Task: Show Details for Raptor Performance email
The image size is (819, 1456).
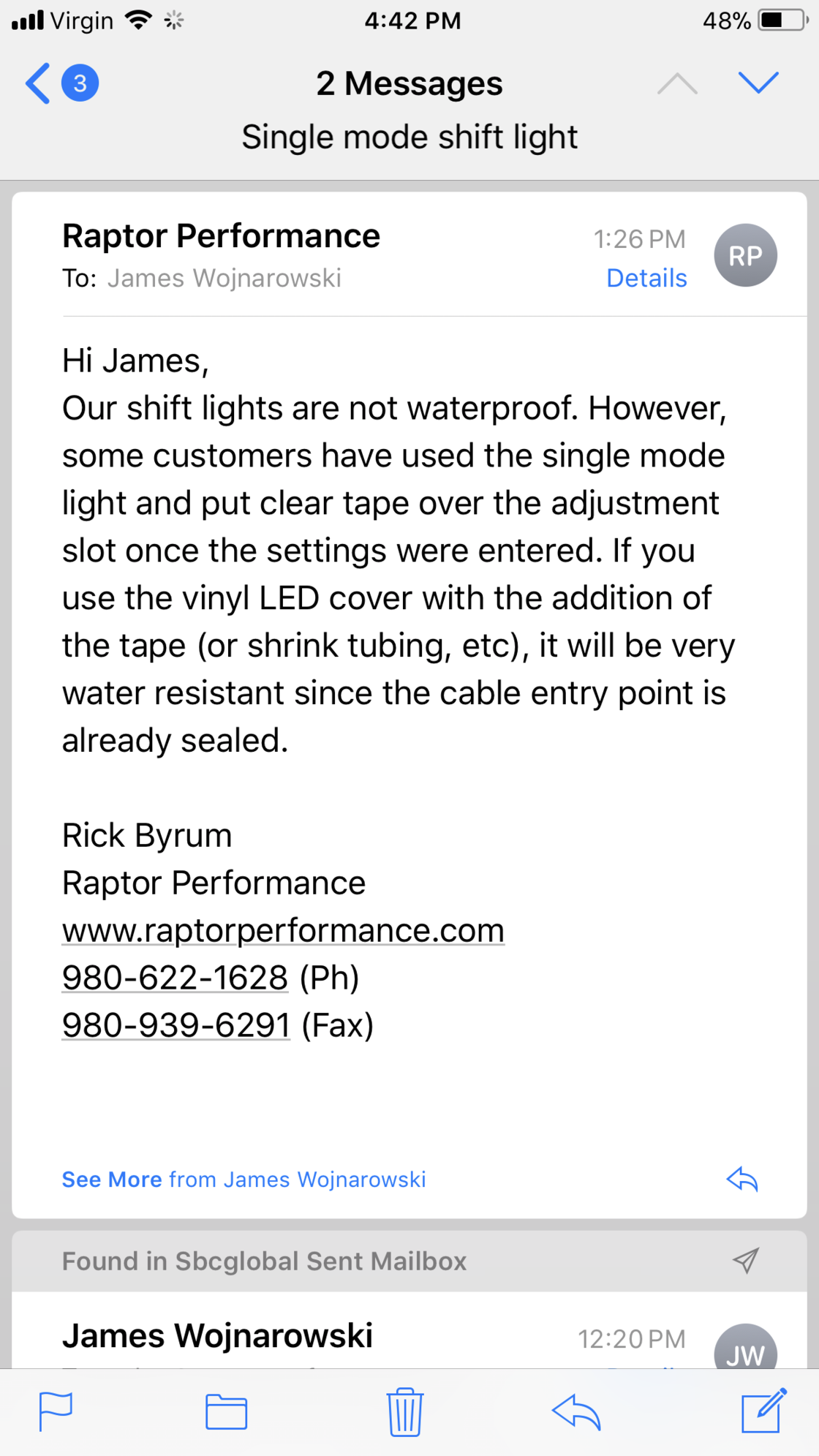Action: pyautogui.click(x=646, y=278)
